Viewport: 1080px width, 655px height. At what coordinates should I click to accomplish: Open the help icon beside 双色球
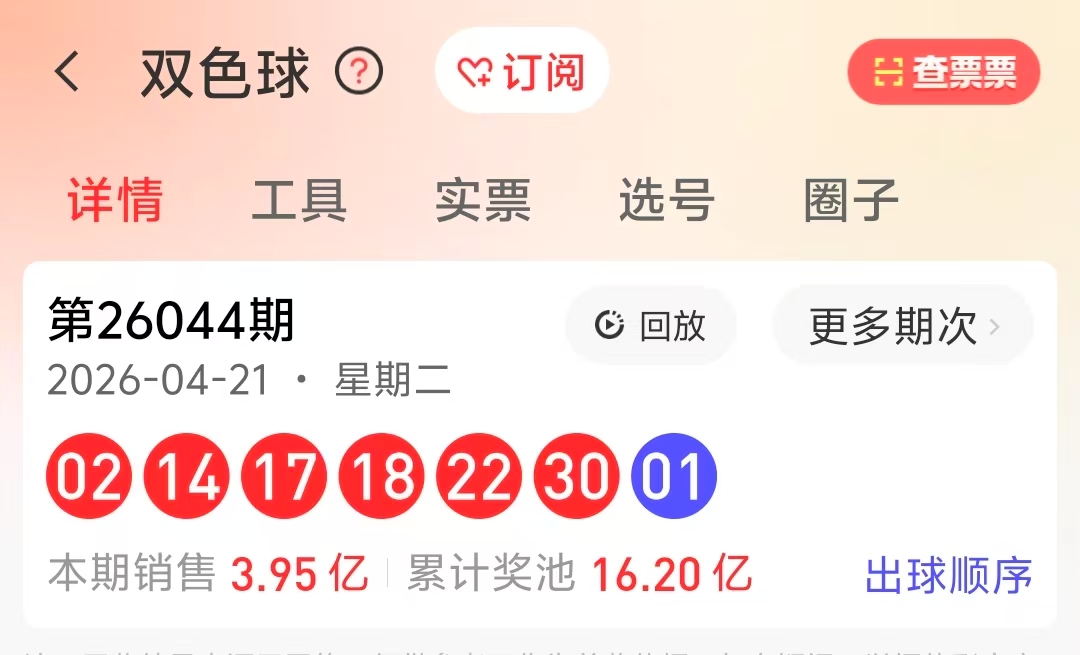(359, 72)
